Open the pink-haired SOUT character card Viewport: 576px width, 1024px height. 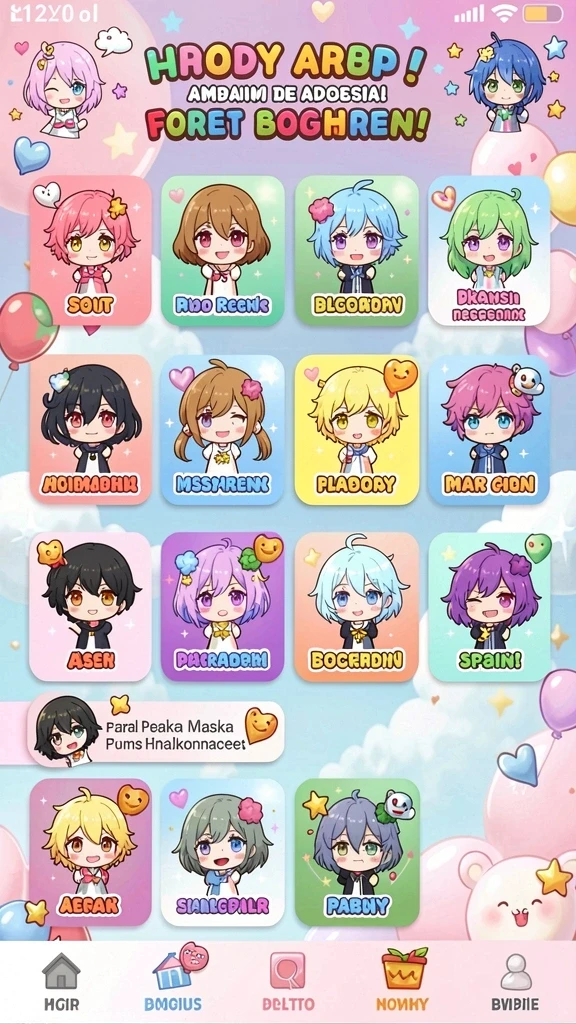tap(90, 251)
